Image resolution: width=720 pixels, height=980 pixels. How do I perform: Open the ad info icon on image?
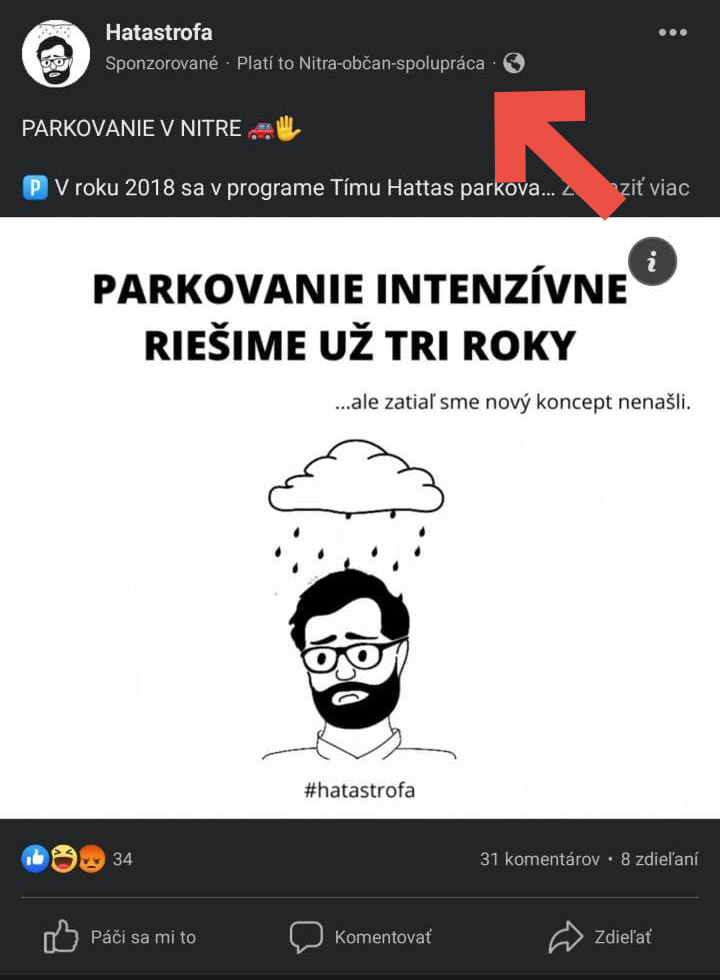tap(653, 262)
